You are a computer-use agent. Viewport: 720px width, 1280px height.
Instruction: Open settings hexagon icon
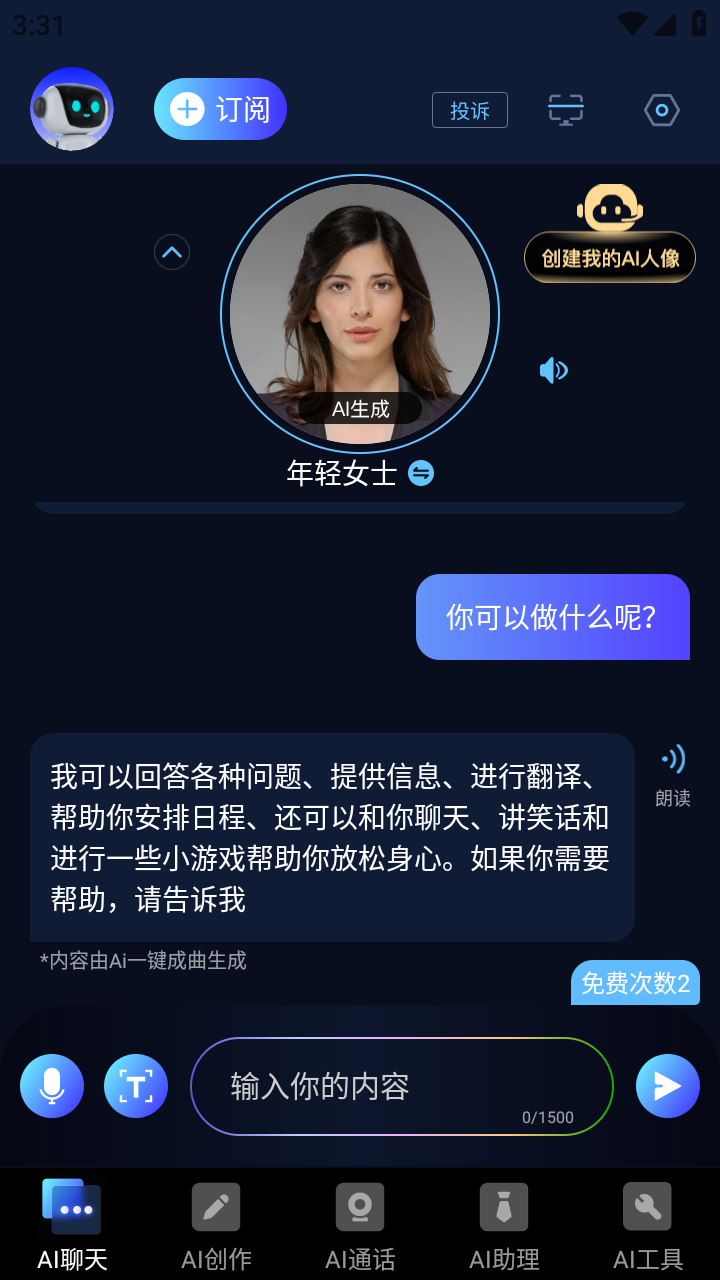pos(662,110)
